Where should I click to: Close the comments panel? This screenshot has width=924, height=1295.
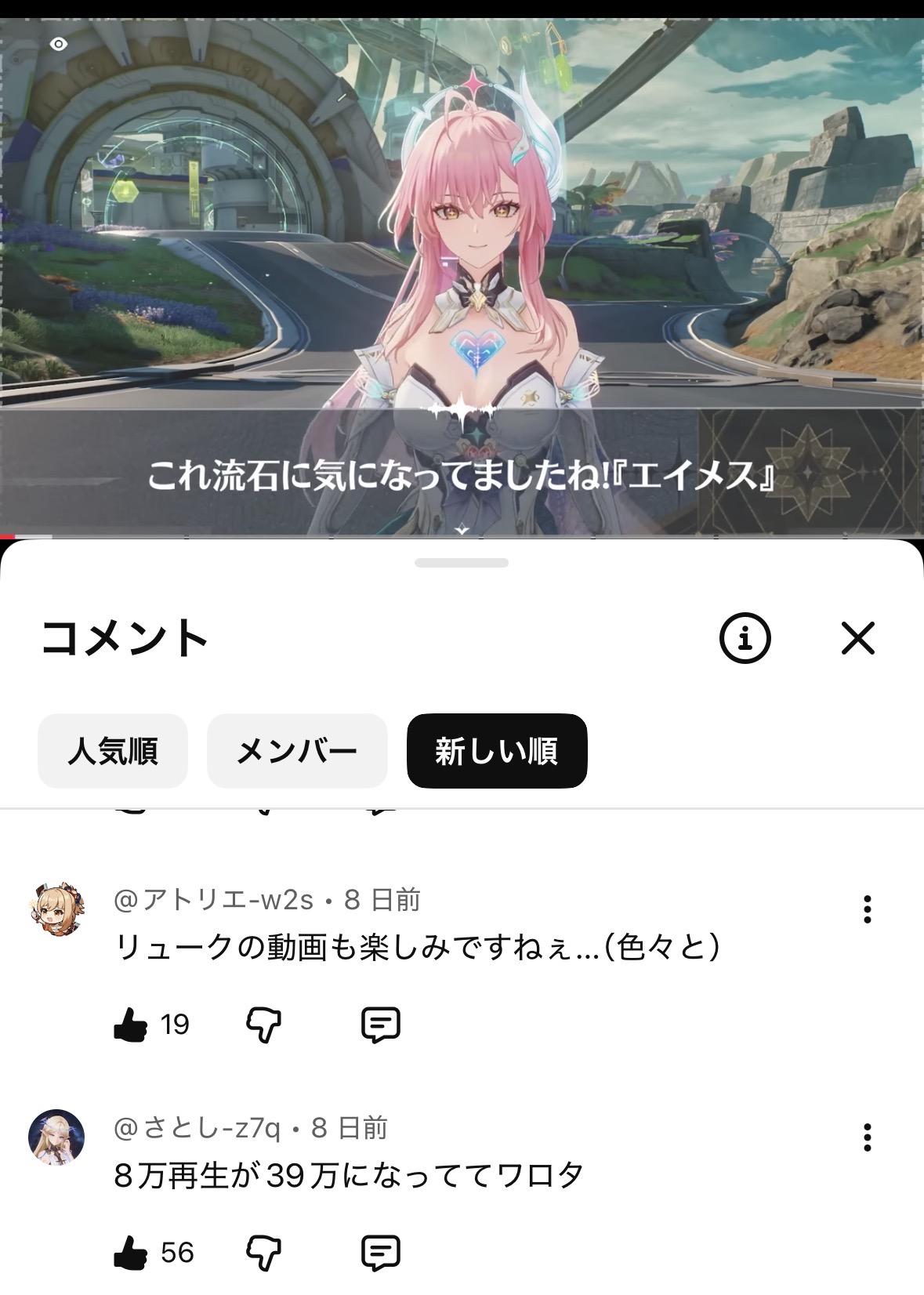[857, 638]
